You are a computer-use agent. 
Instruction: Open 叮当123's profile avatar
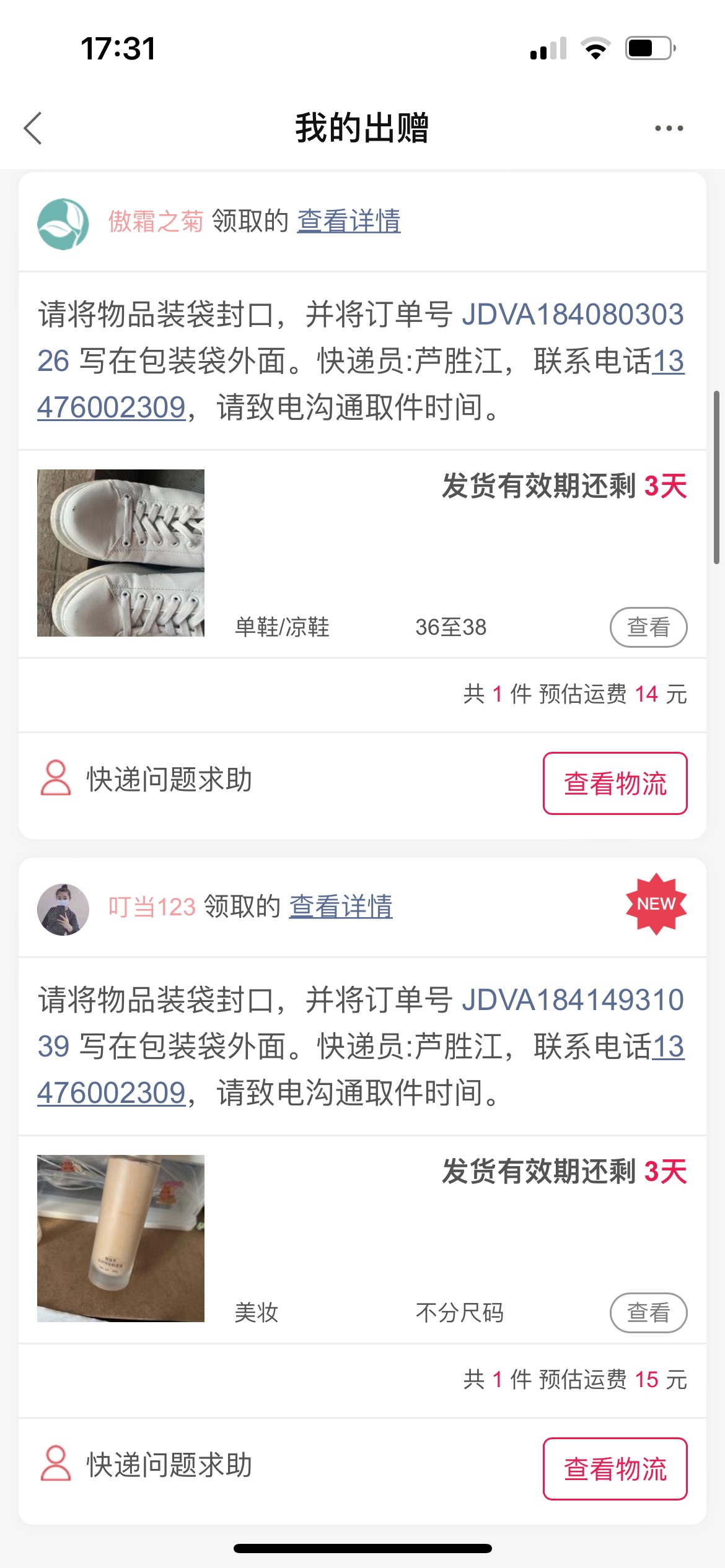[63, 909]
